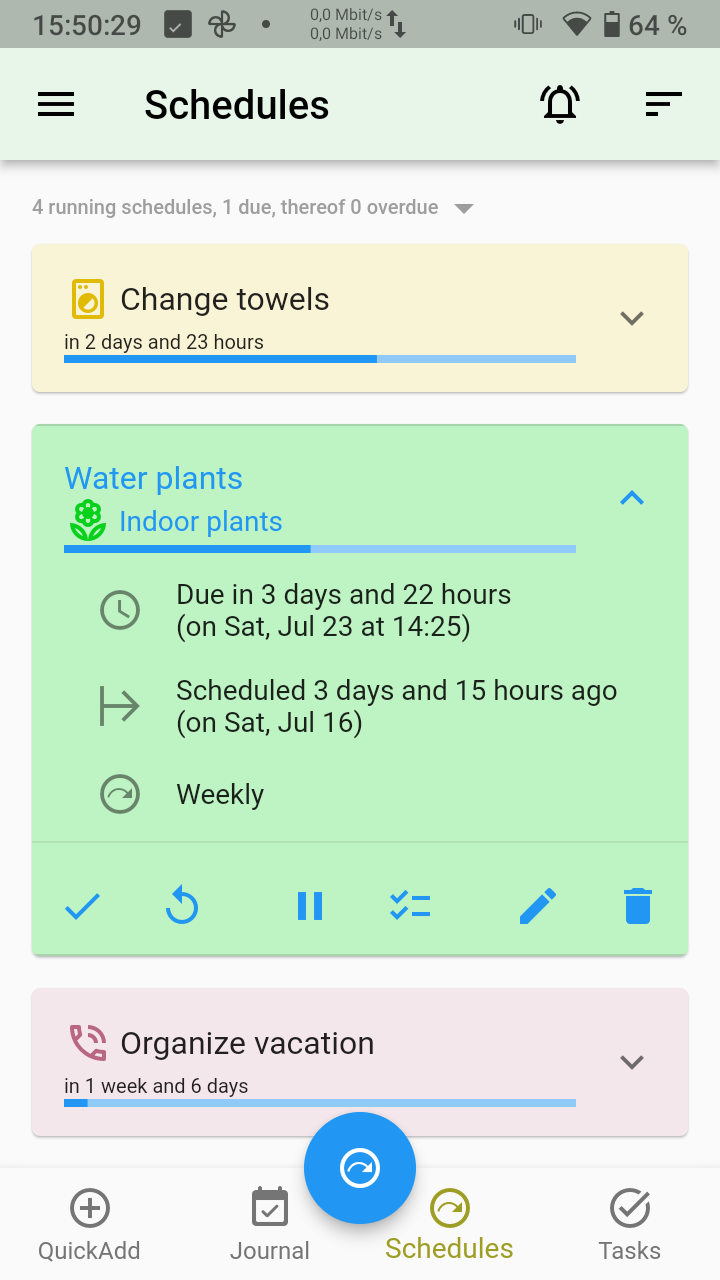
Task: Delete the Water plants schedule
Action: click(637, 907)
